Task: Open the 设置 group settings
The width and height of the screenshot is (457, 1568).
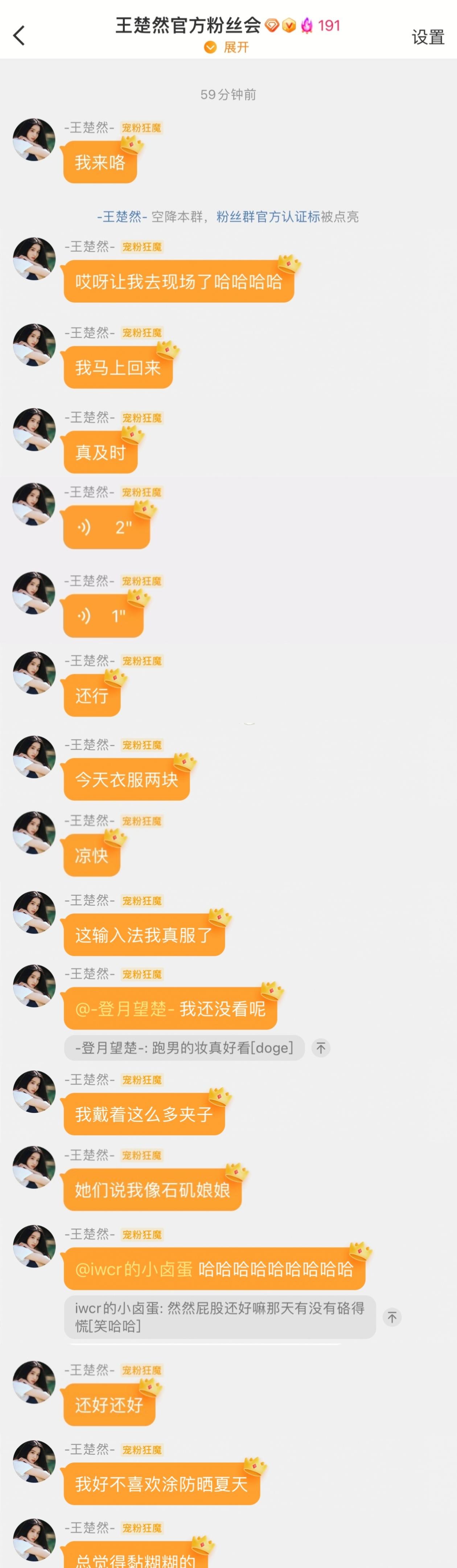Action: tap(428, 37)
